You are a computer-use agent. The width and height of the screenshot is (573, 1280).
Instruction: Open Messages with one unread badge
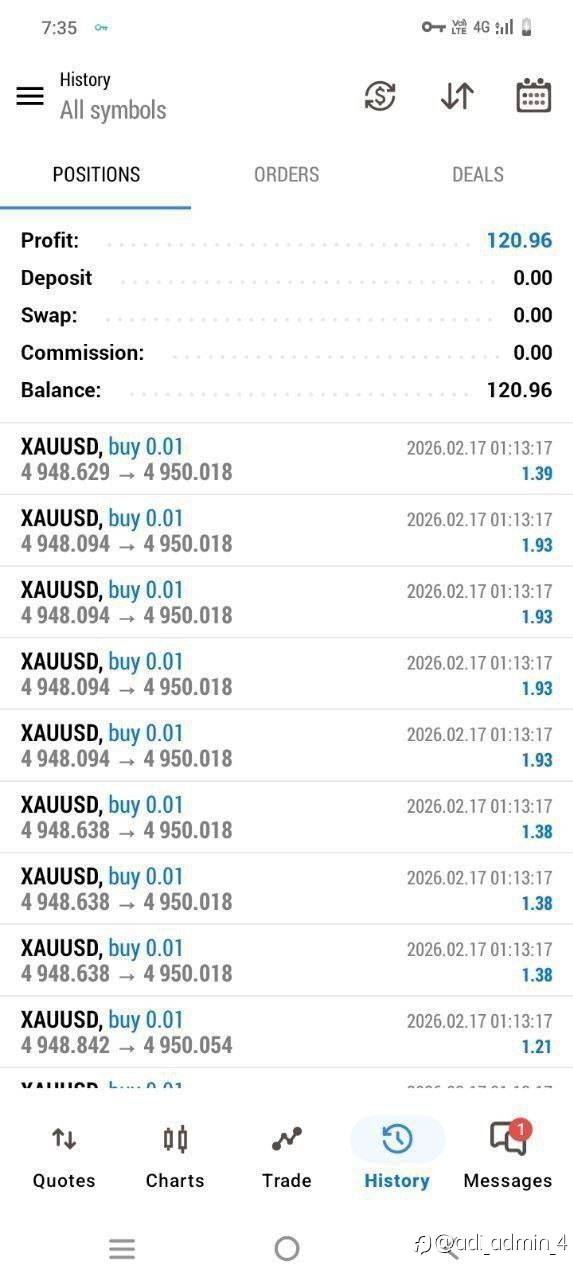coord(508,1157)
